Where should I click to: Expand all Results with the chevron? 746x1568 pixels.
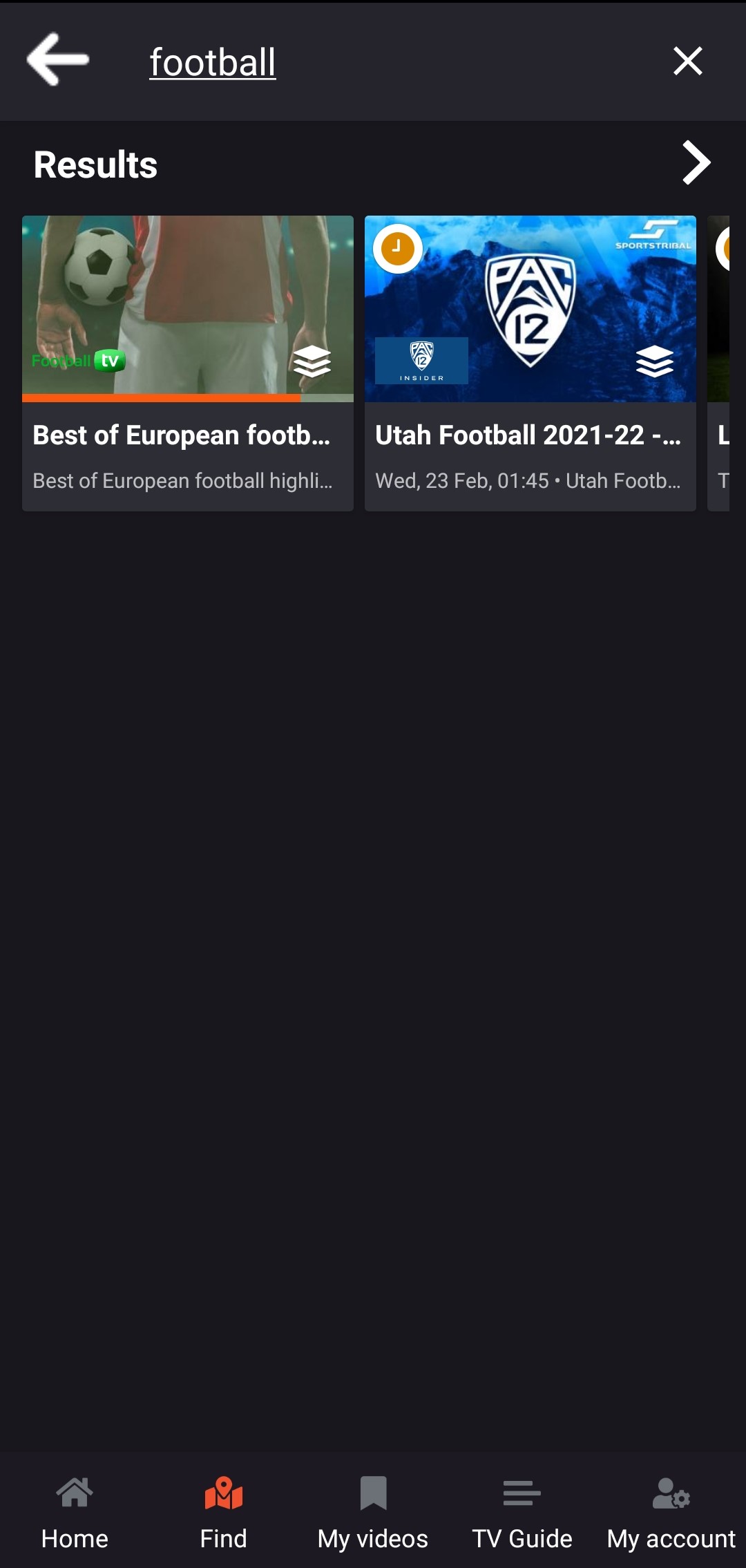click(x=696, y=163)
